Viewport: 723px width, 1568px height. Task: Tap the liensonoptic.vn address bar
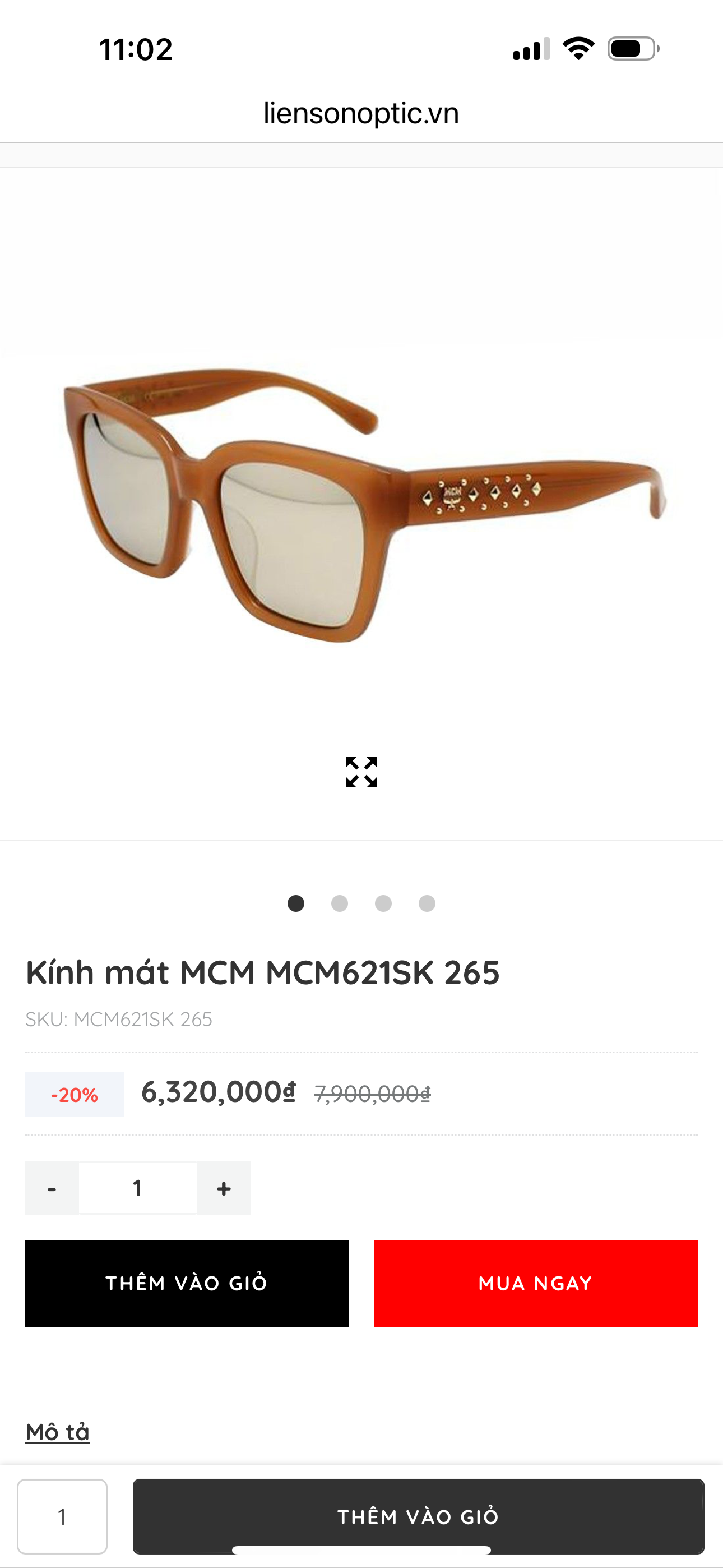[x=361, y=113]
